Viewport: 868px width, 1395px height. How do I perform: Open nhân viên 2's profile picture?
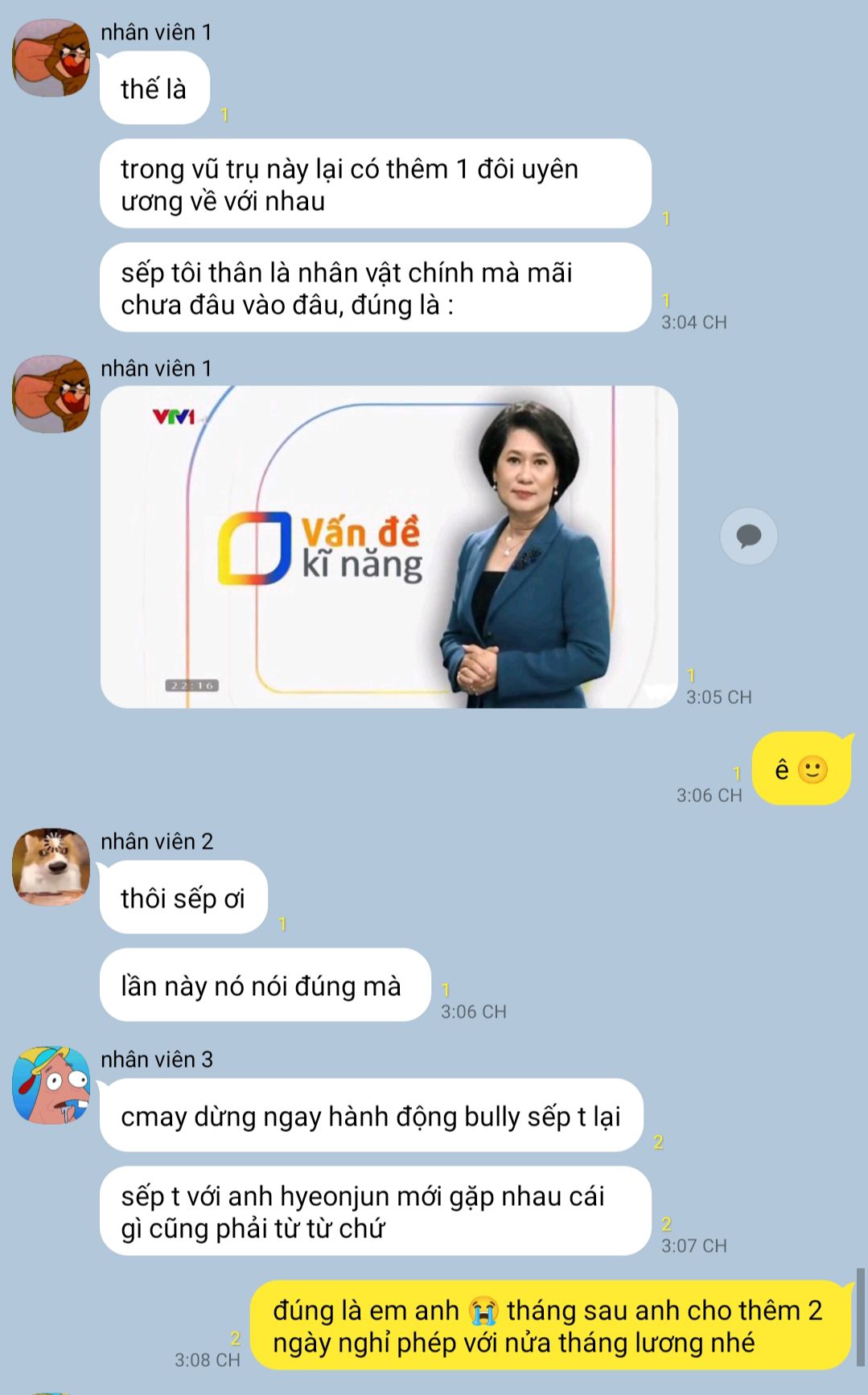tap(51, 866)
